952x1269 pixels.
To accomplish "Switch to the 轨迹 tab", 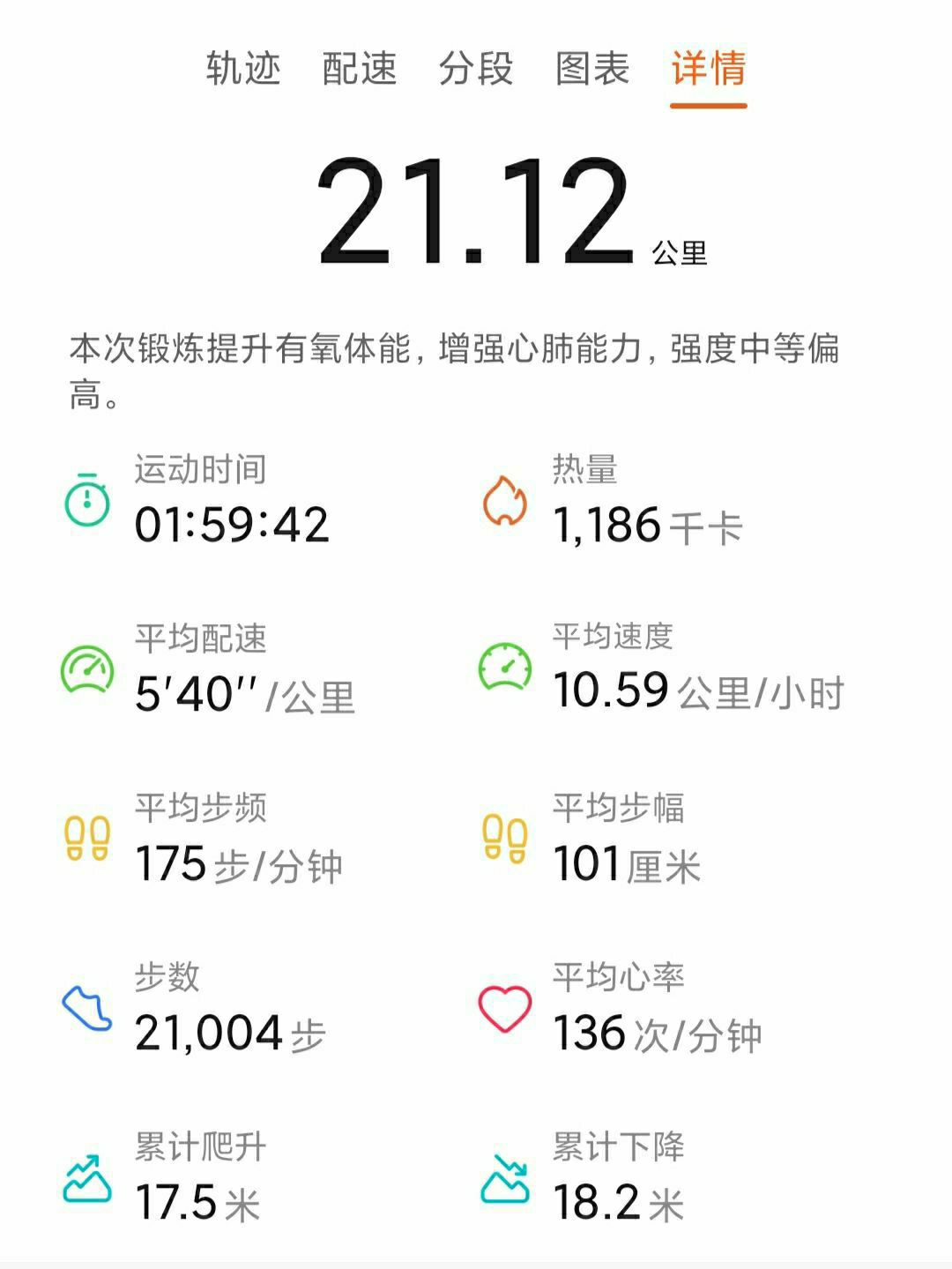I will pos(243,69).
